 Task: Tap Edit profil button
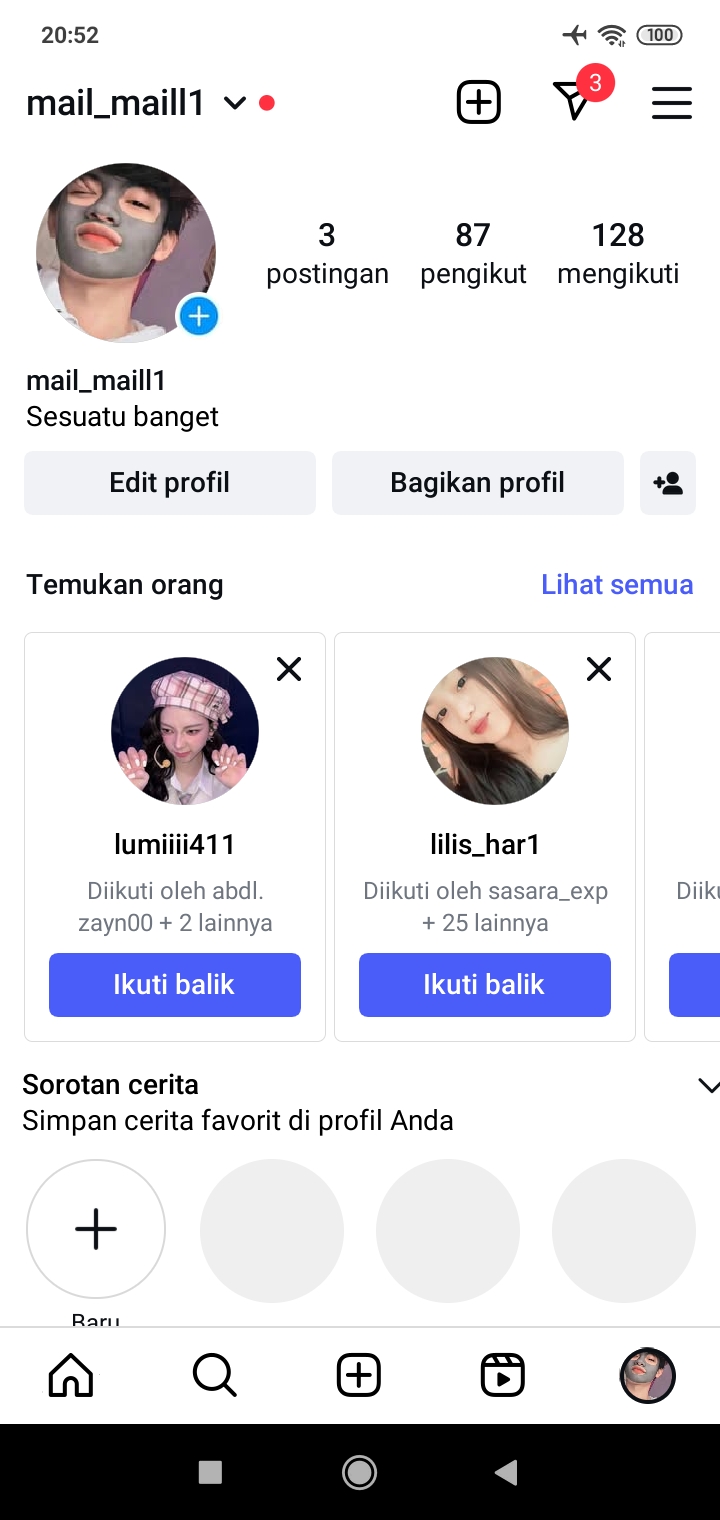170,483
